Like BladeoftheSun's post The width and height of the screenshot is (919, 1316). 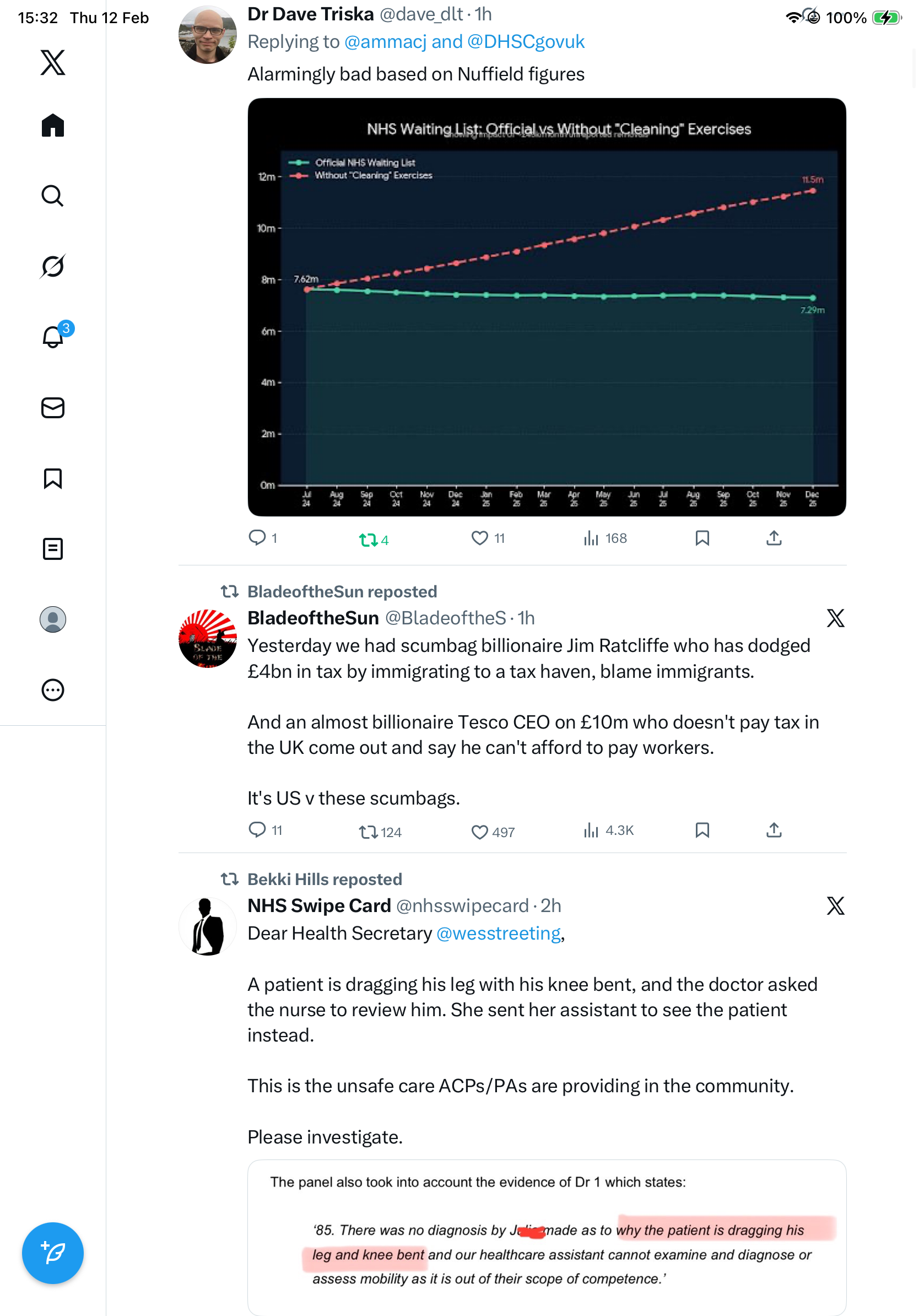pos(479,831)
